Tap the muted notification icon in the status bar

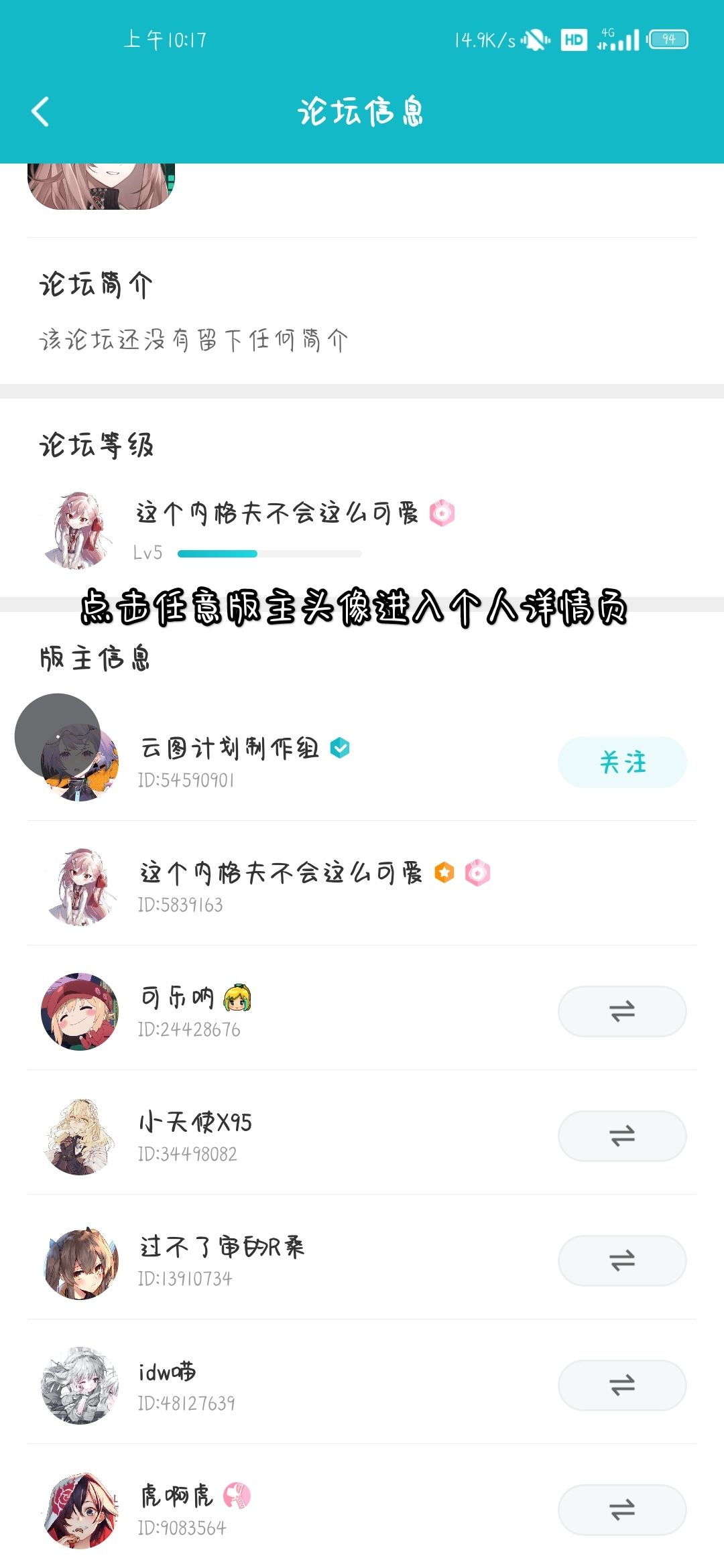(x=533, y=40)
